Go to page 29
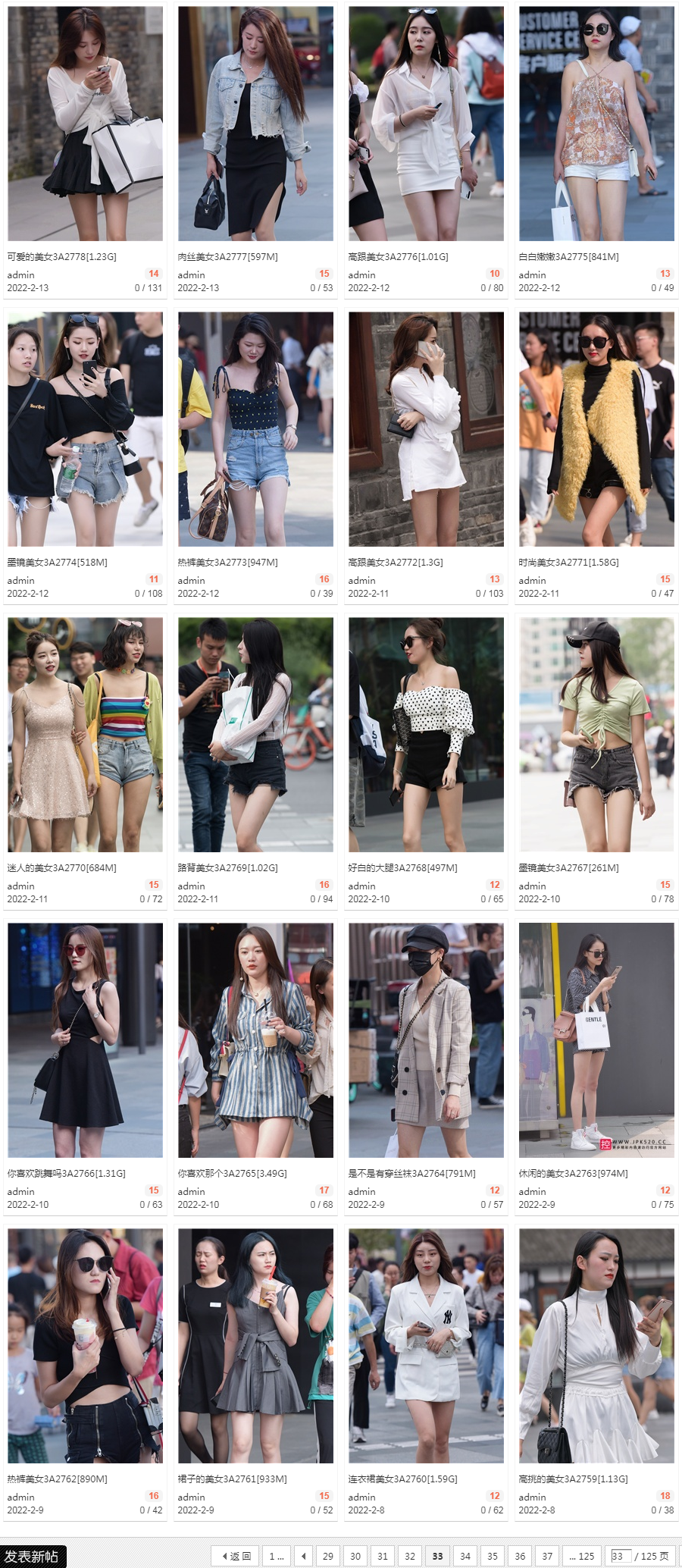 point(327,1556)
